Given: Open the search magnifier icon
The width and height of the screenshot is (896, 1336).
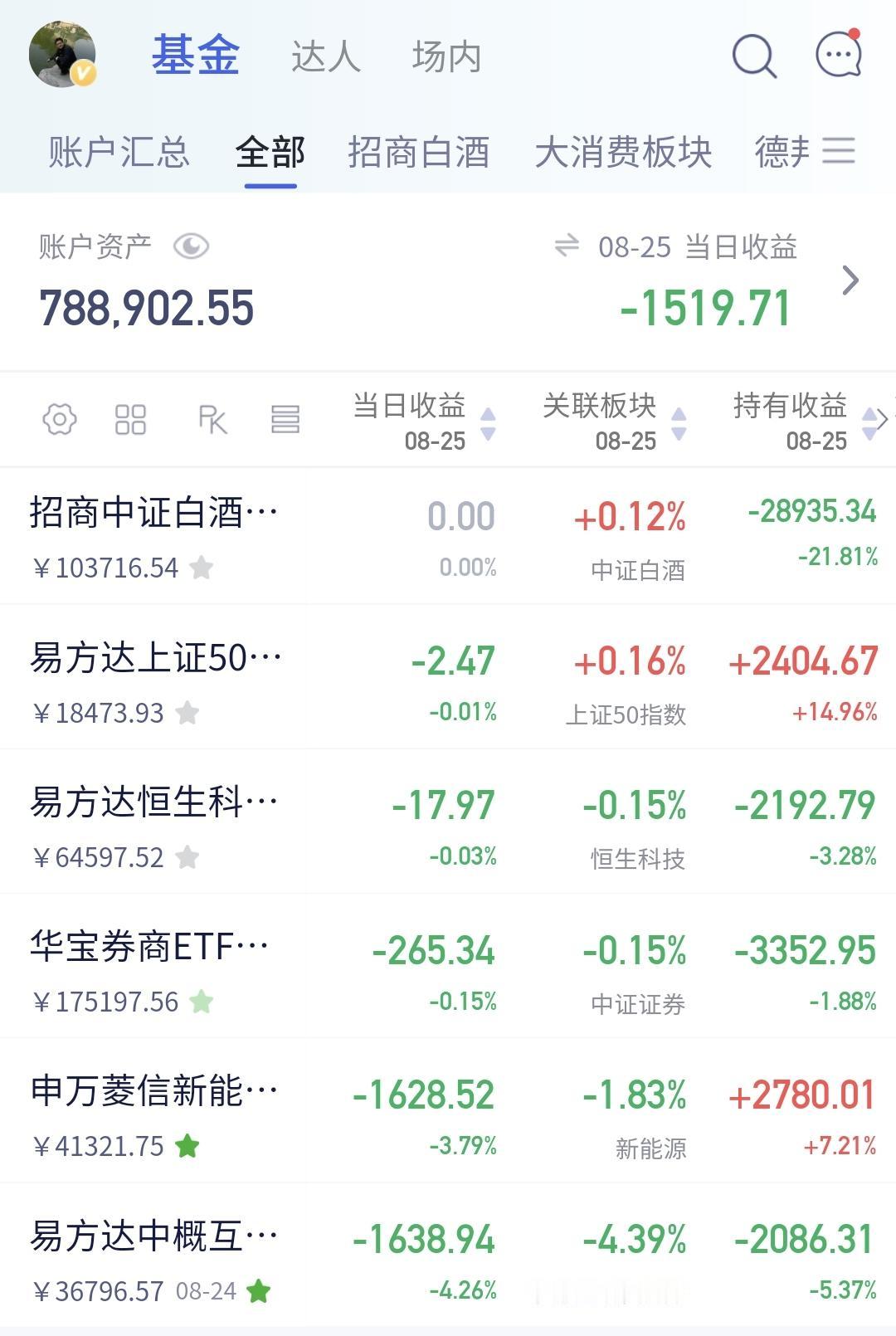Looking at the screenshot, I should point(754,56).
